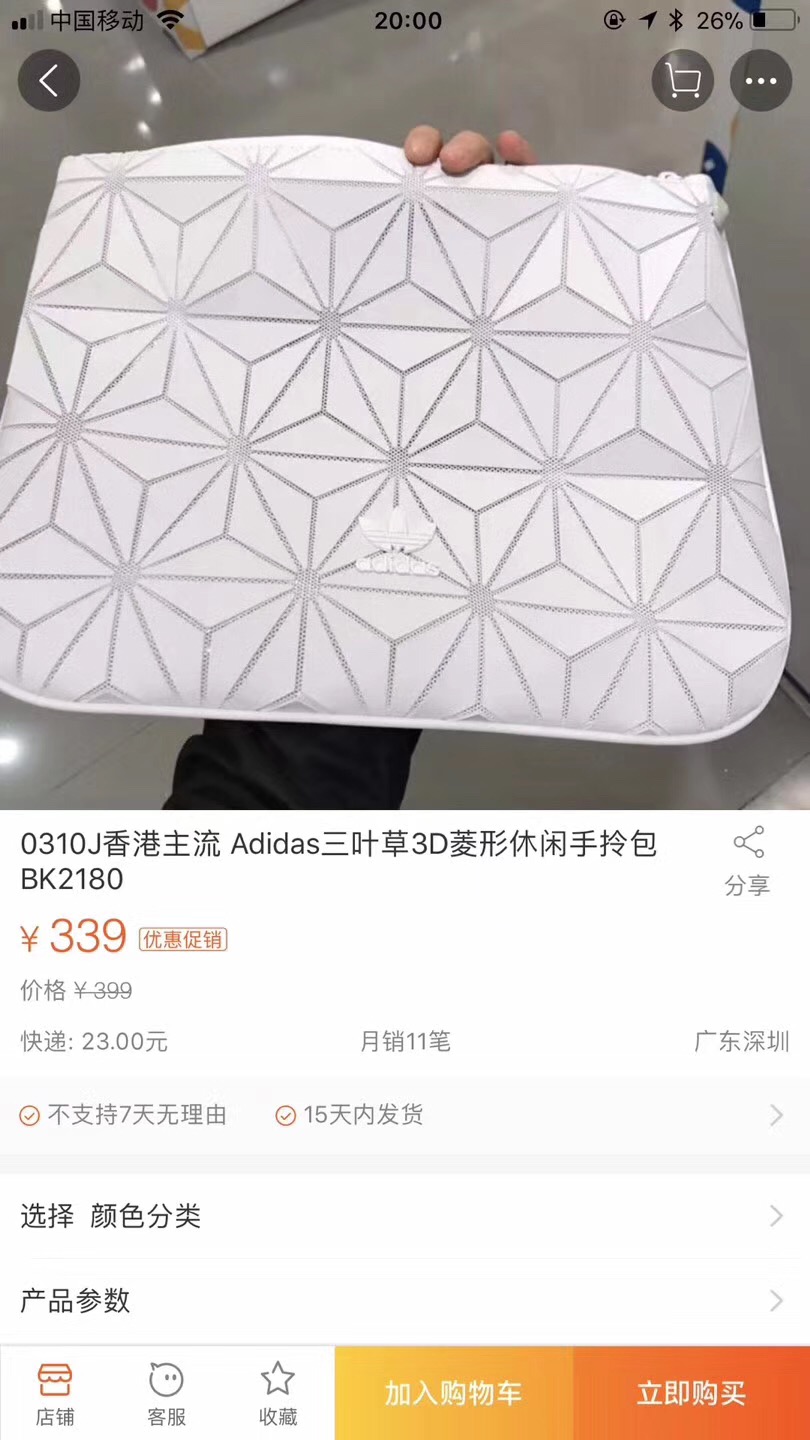Viewport: 810px width, 1440px height.
Task: Tap 加入购物车 to add to cart
Action: [x=454, y=1393]
